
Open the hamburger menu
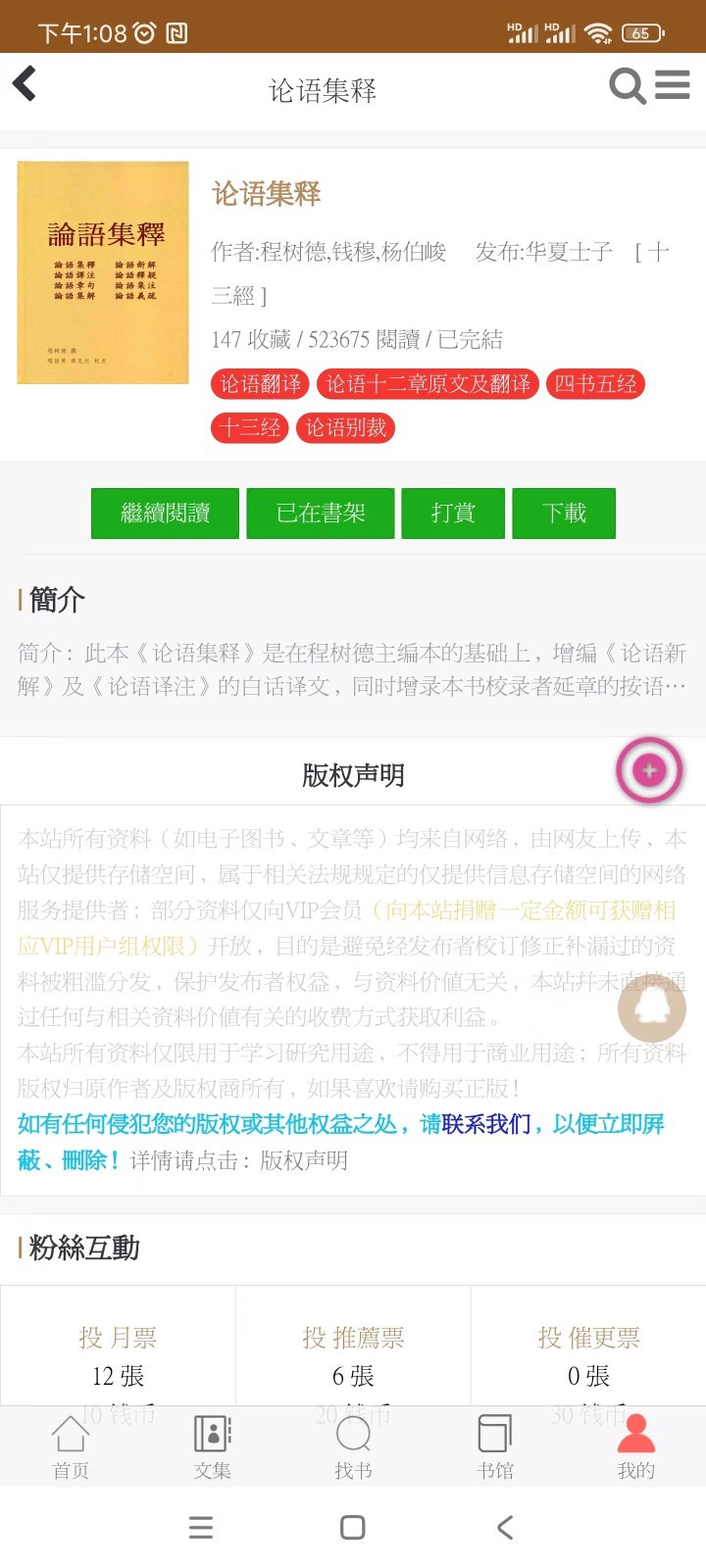673,86
